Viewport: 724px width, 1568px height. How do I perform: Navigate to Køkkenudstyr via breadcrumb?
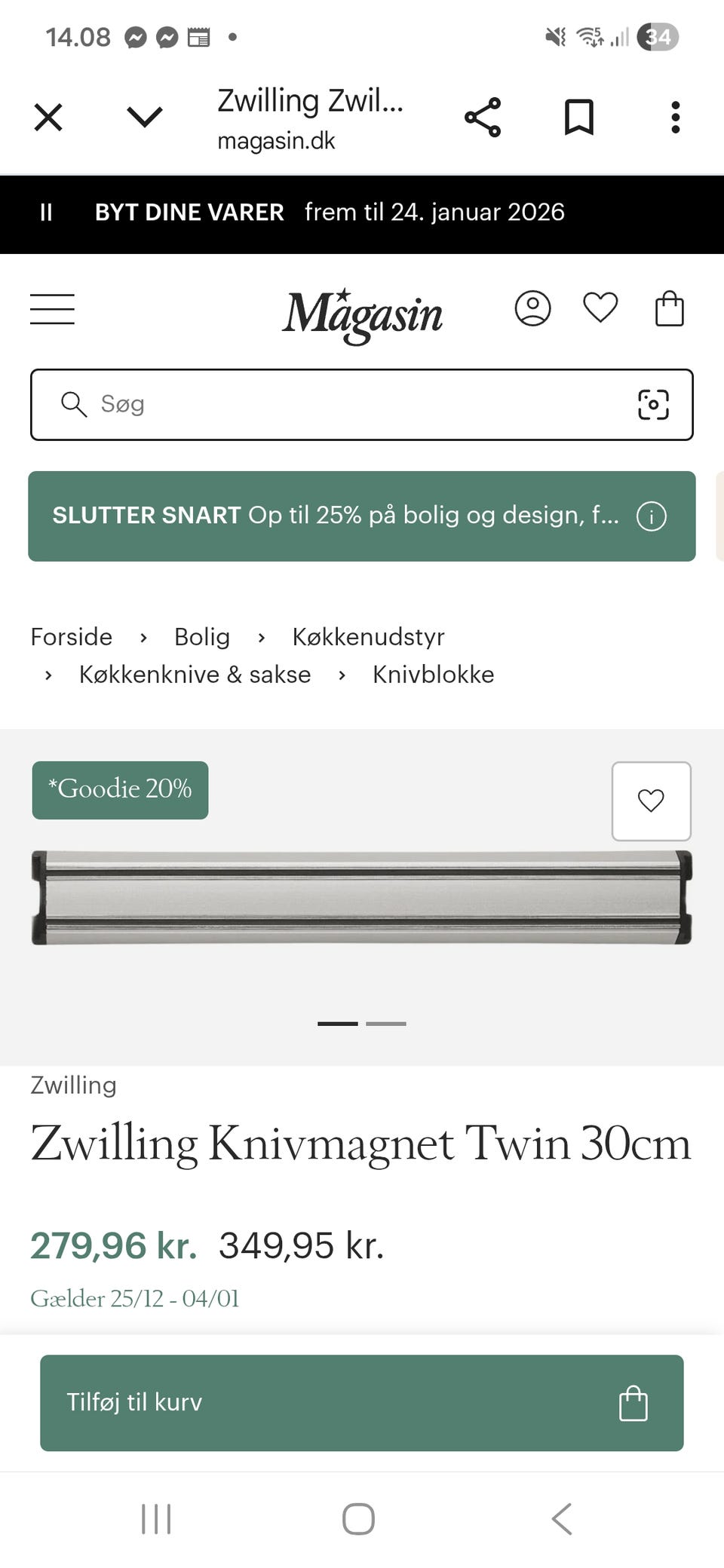(369, 636)
